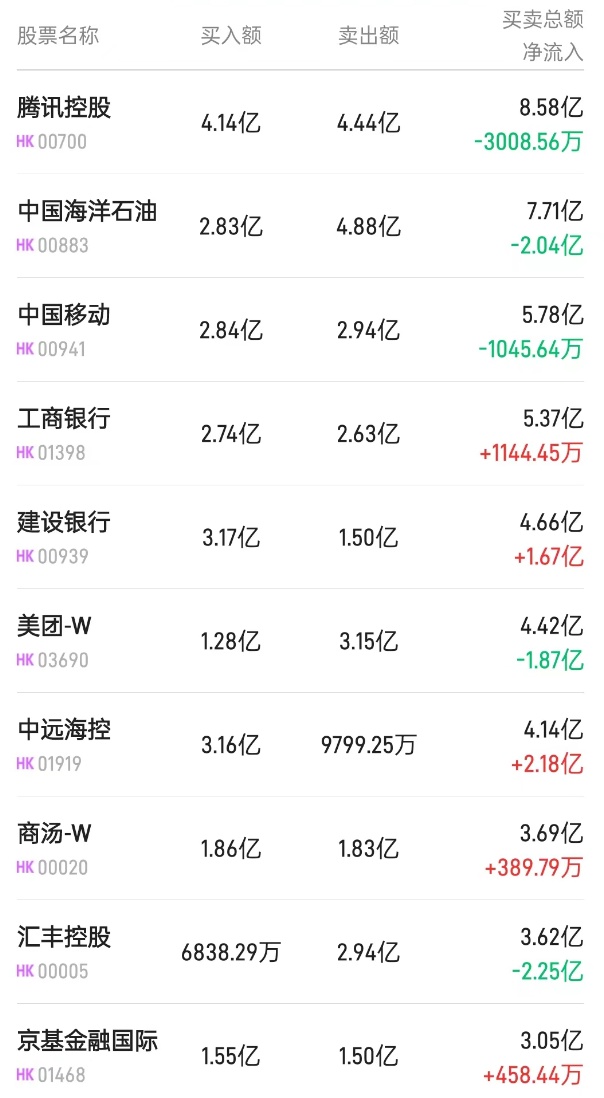The height and width of the screenshot is (1098, 604).
Task: Open the 中国海洋石油 stock details
Action: [x=87, y=212]
